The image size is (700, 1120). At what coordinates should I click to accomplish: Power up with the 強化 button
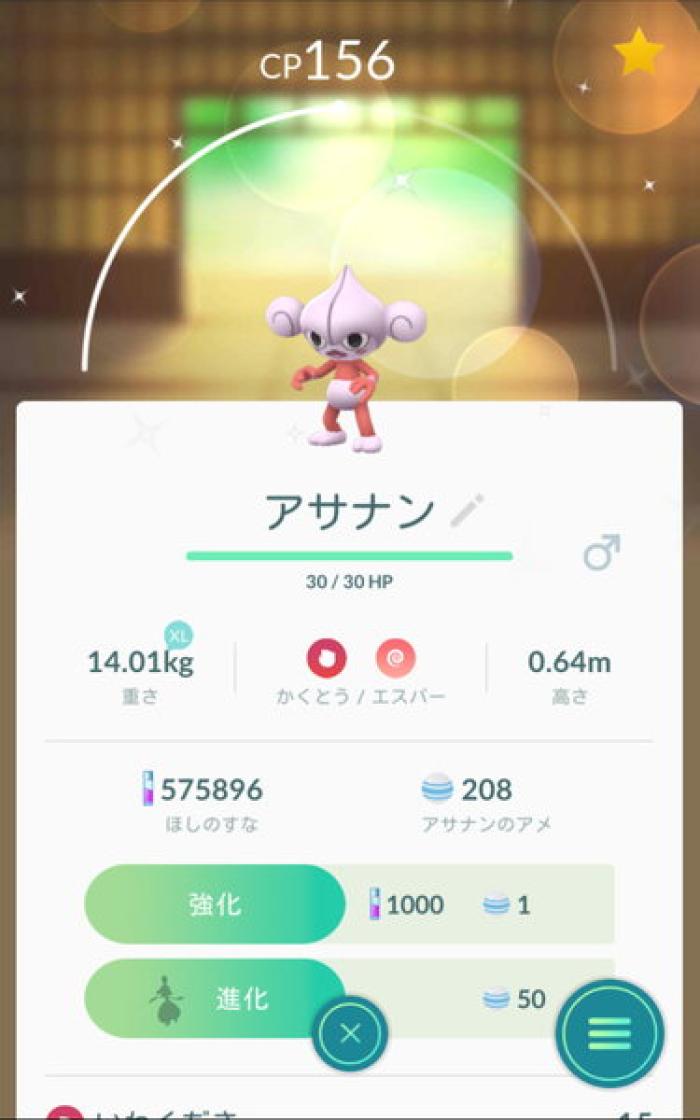(215, 905)
